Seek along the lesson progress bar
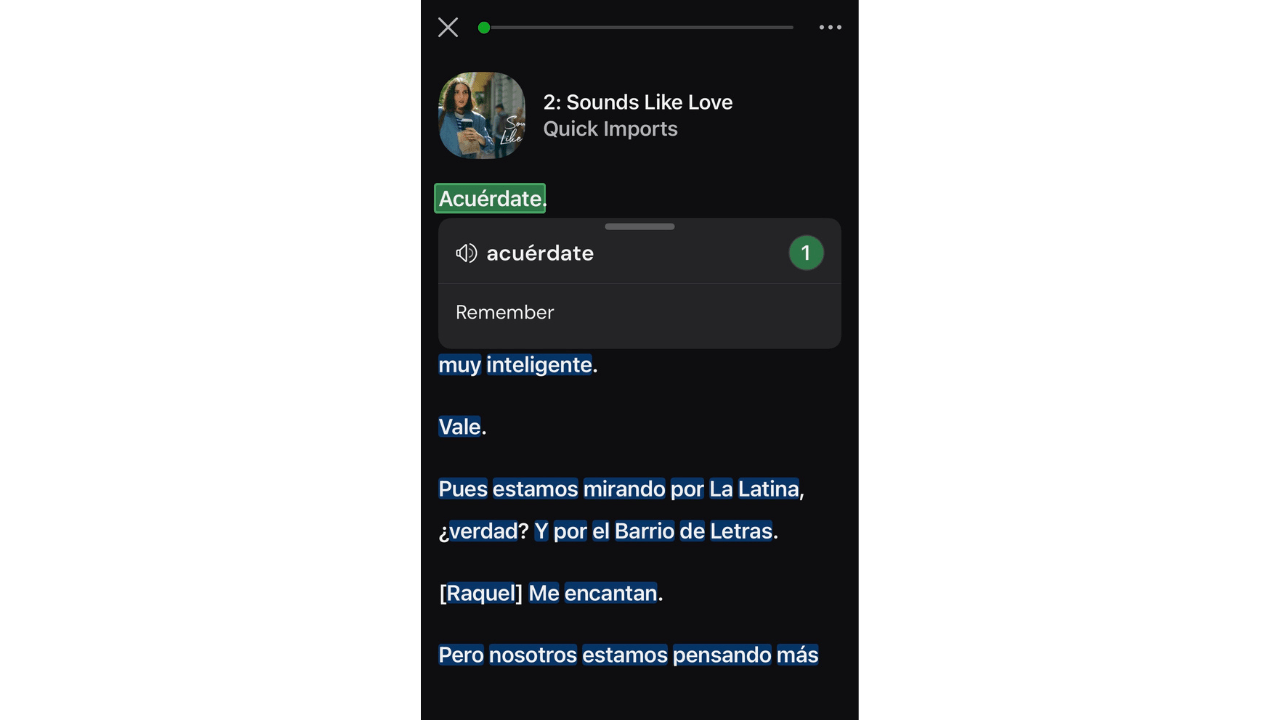 point(636,27)
